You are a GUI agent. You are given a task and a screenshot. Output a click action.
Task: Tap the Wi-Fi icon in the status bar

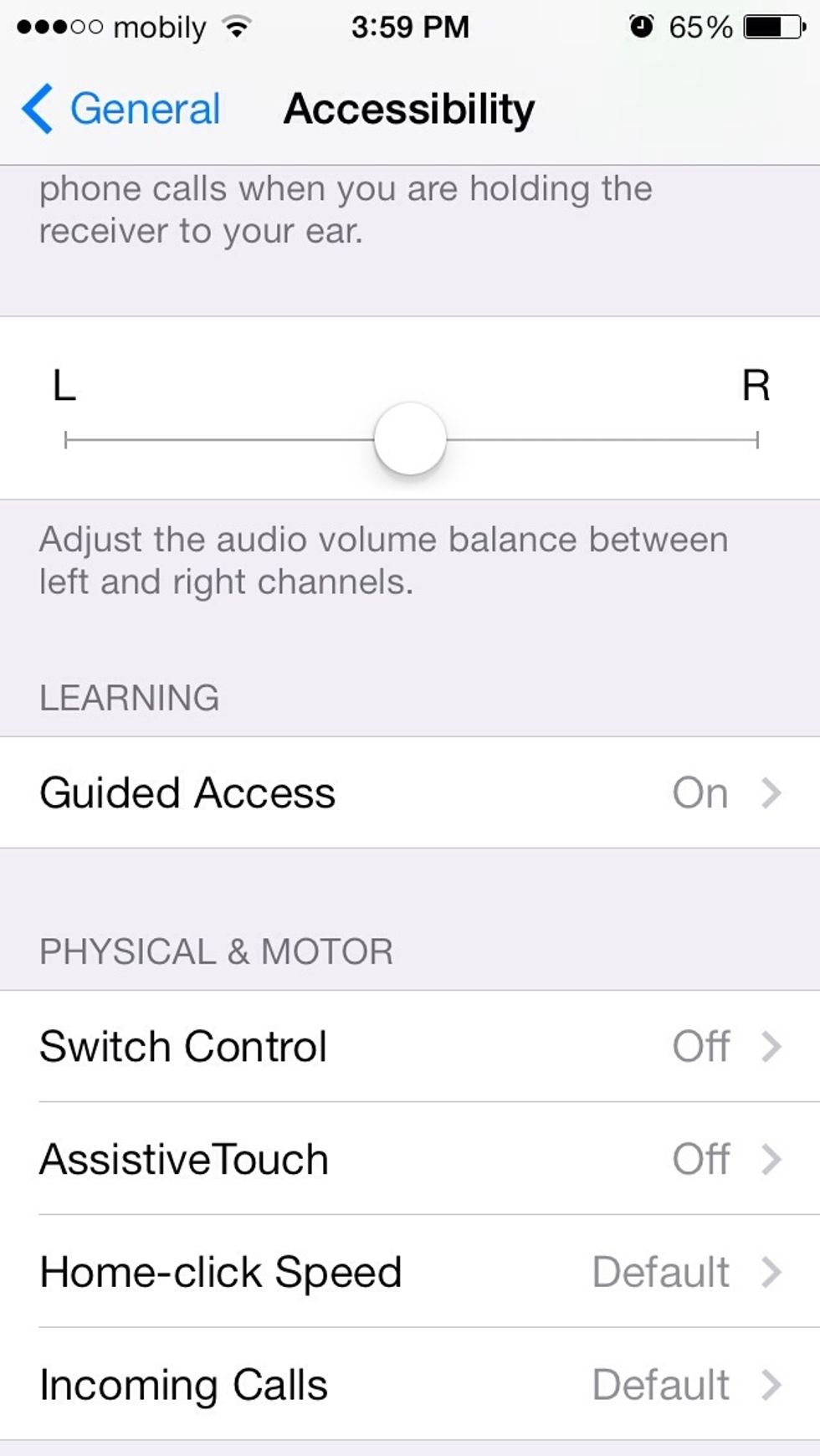pos(237,25)
